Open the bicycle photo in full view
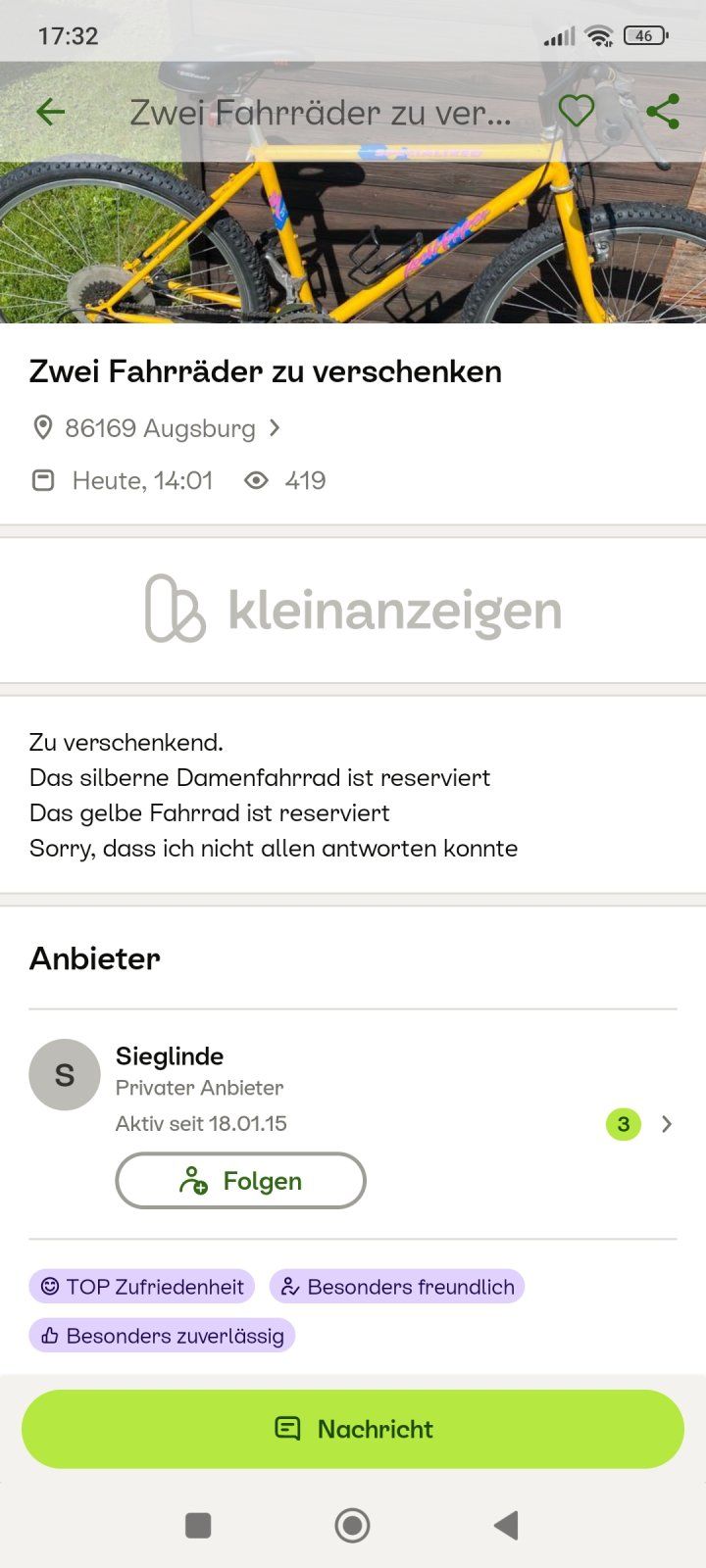This screenshot has height=1568, width=706. click(353, 245)
